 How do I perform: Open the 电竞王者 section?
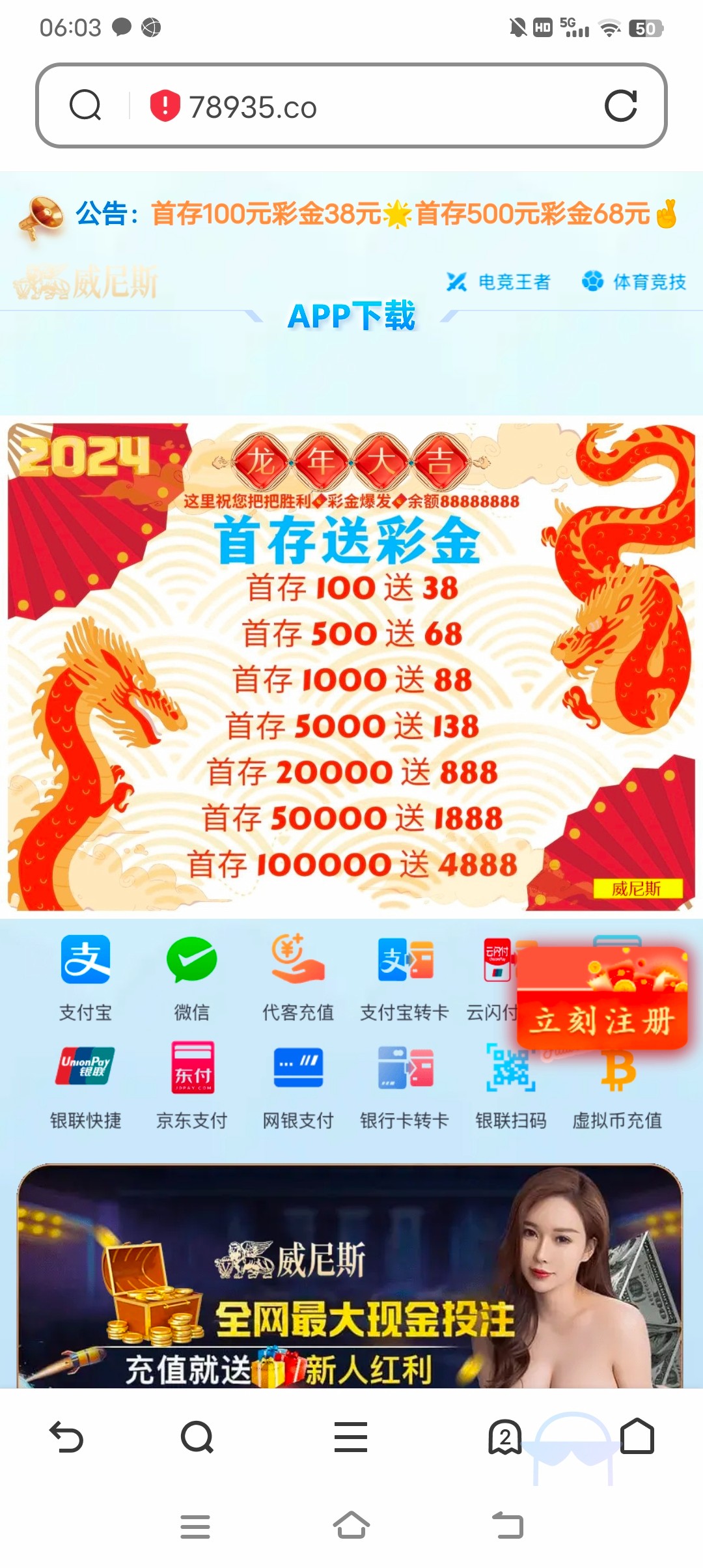499,282
